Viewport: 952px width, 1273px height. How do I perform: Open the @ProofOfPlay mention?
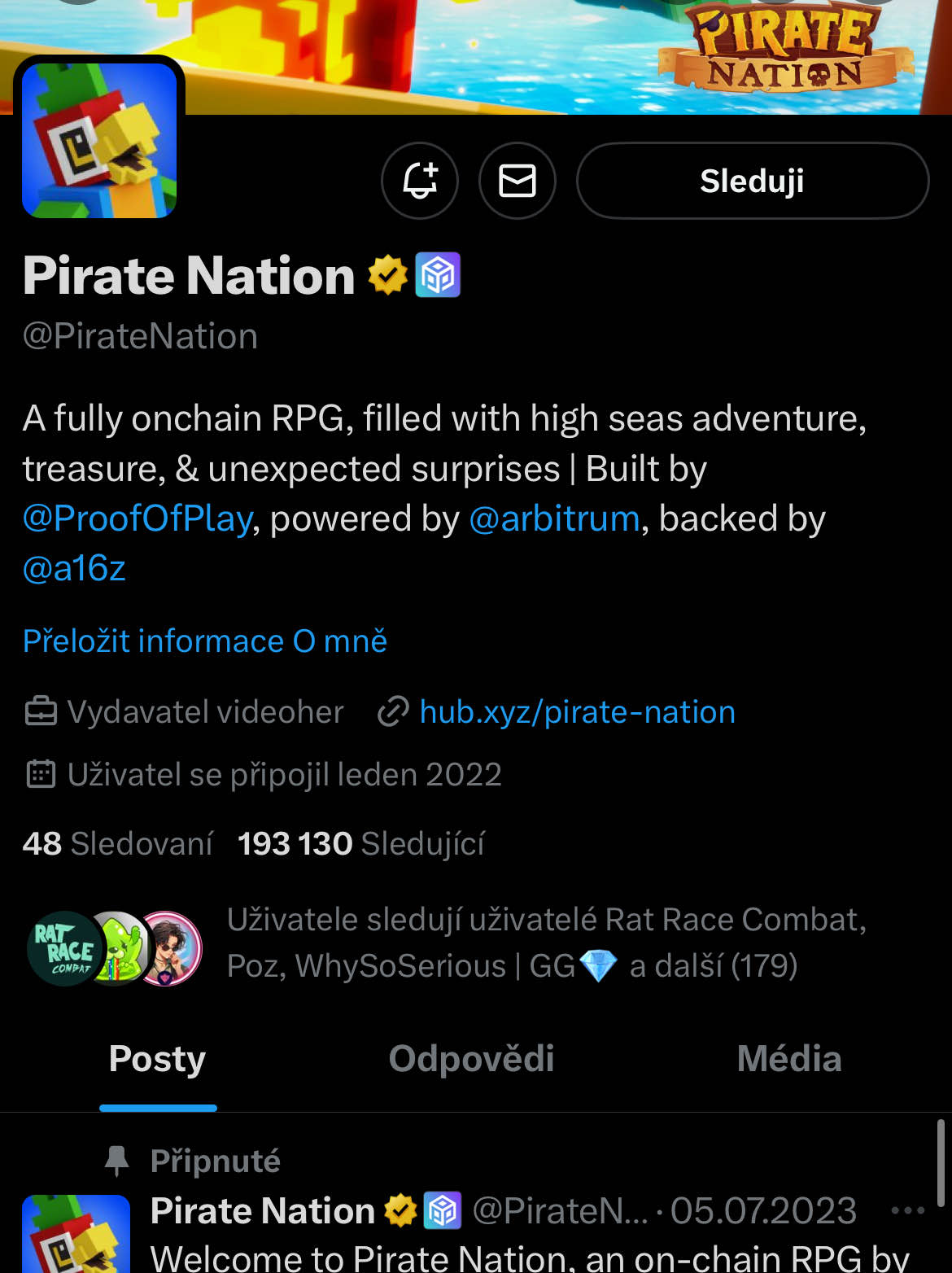[x=138, y=518]
